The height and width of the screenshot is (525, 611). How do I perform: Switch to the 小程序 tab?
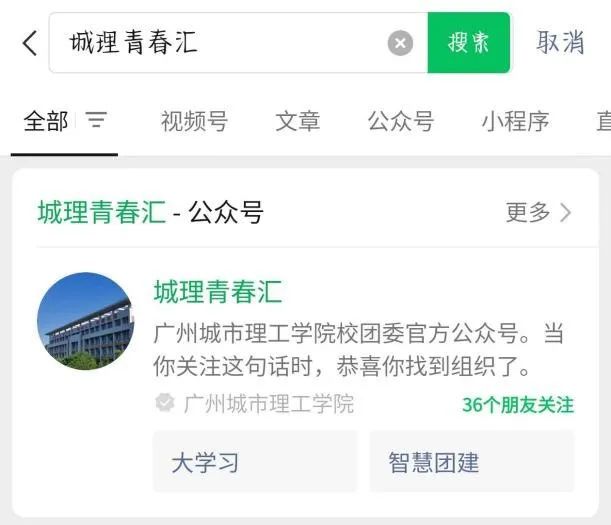point(515,122)
